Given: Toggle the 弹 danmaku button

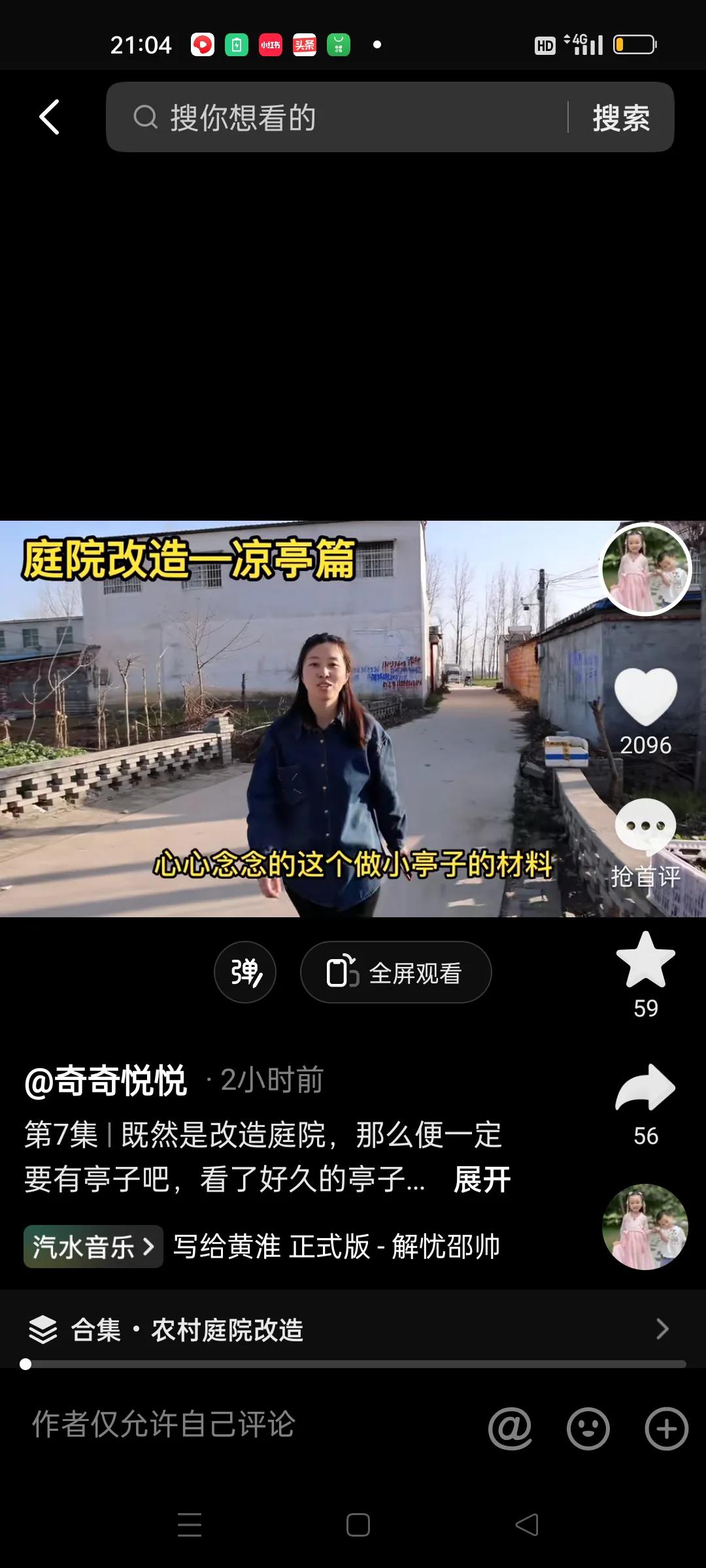Looking at the screenshot, I should (x=245, y=972).
